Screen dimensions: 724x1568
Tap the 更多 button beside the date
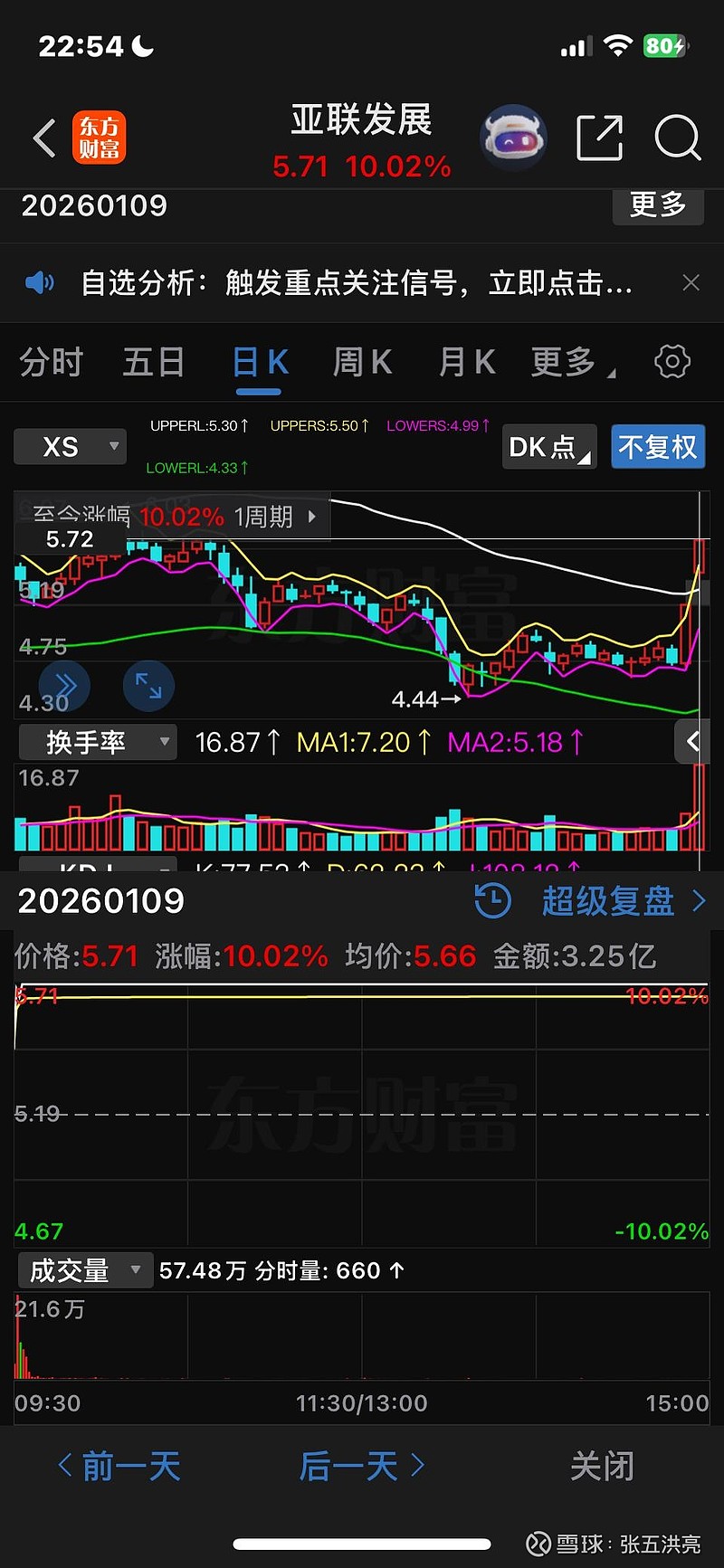[x=658, y=205]
